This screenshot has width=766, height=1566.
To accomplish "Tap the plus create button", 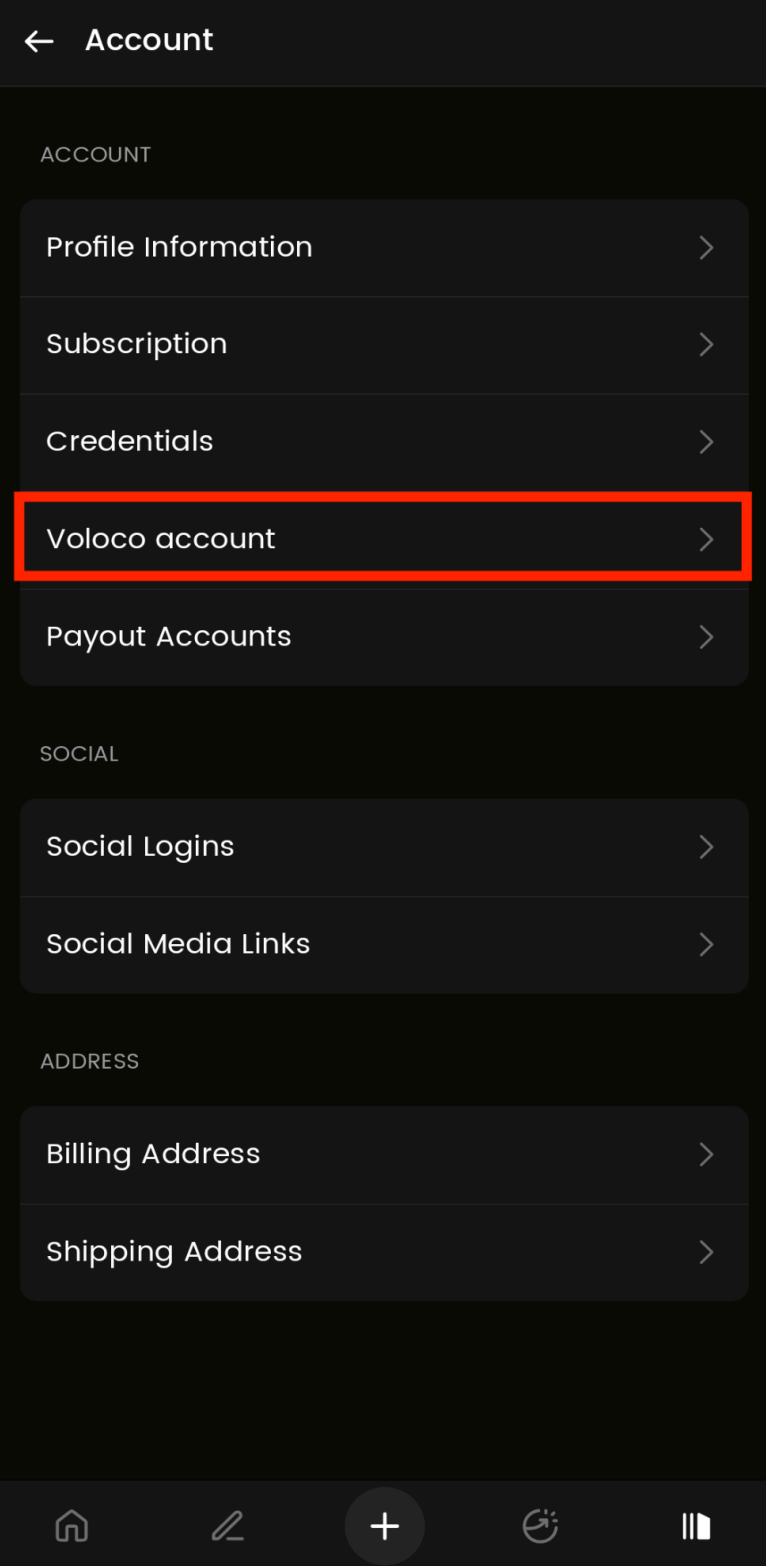I will tap(384, 1526).
